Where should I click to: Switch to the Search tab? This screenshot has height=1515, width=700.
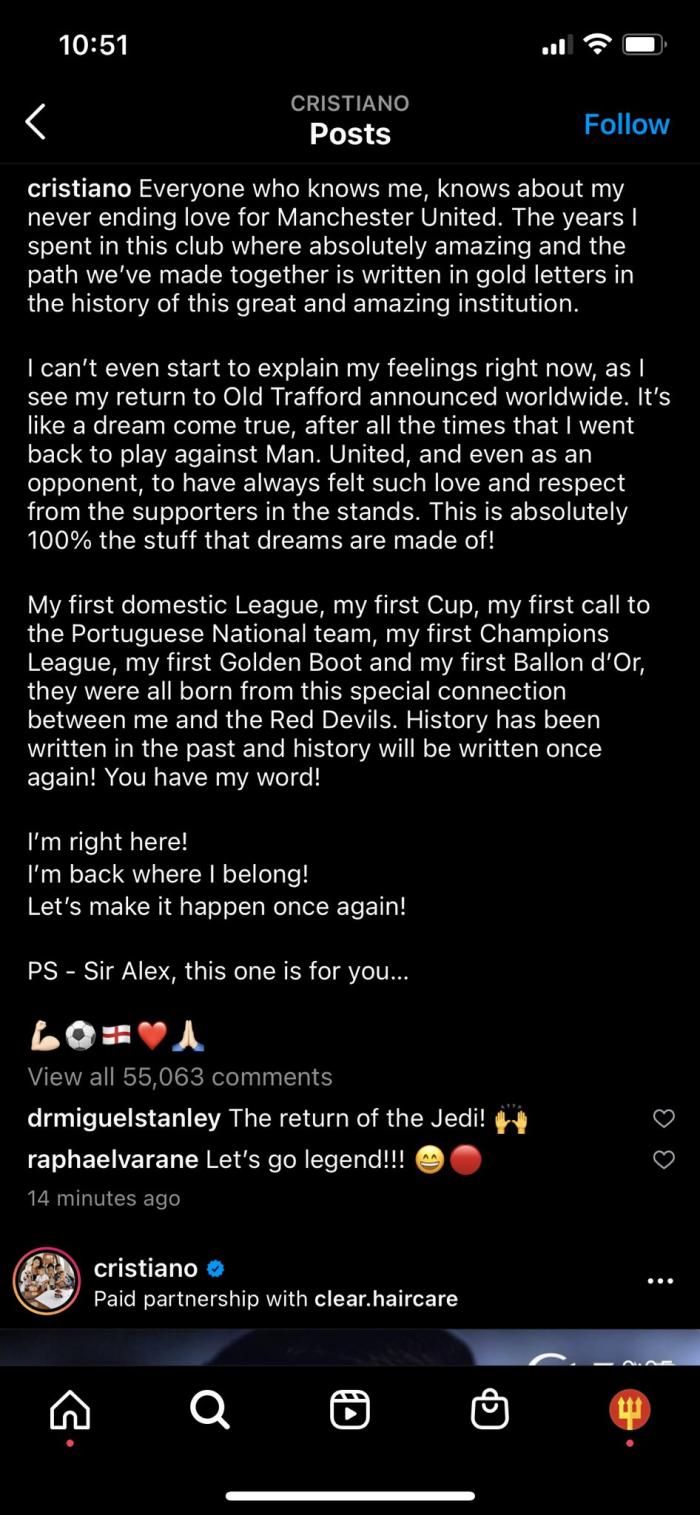point(210,1410)
